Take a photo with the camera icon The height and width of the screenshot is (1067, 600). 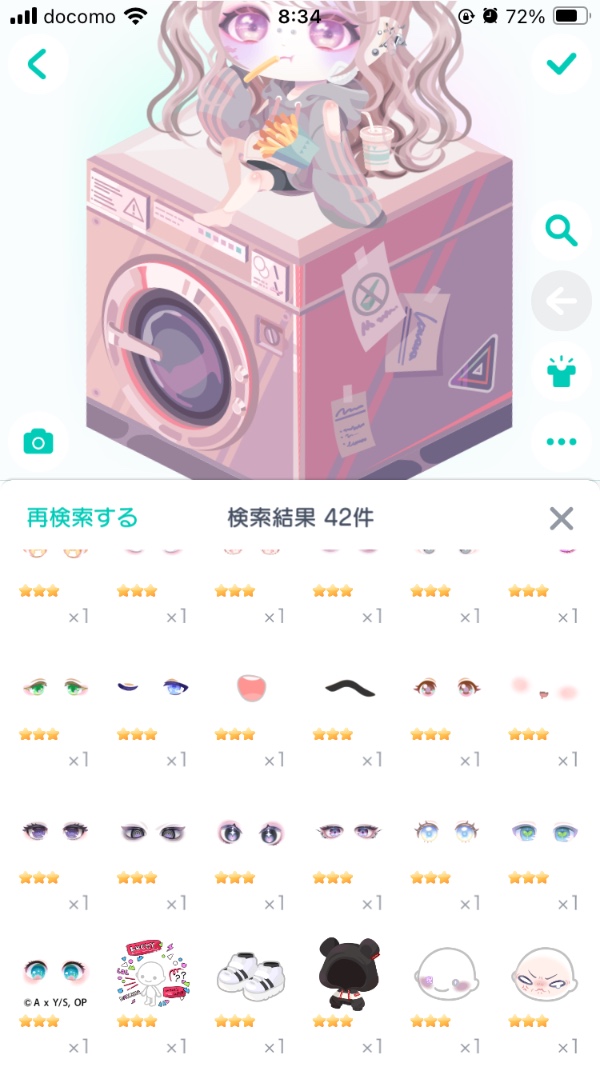point(38,441)
